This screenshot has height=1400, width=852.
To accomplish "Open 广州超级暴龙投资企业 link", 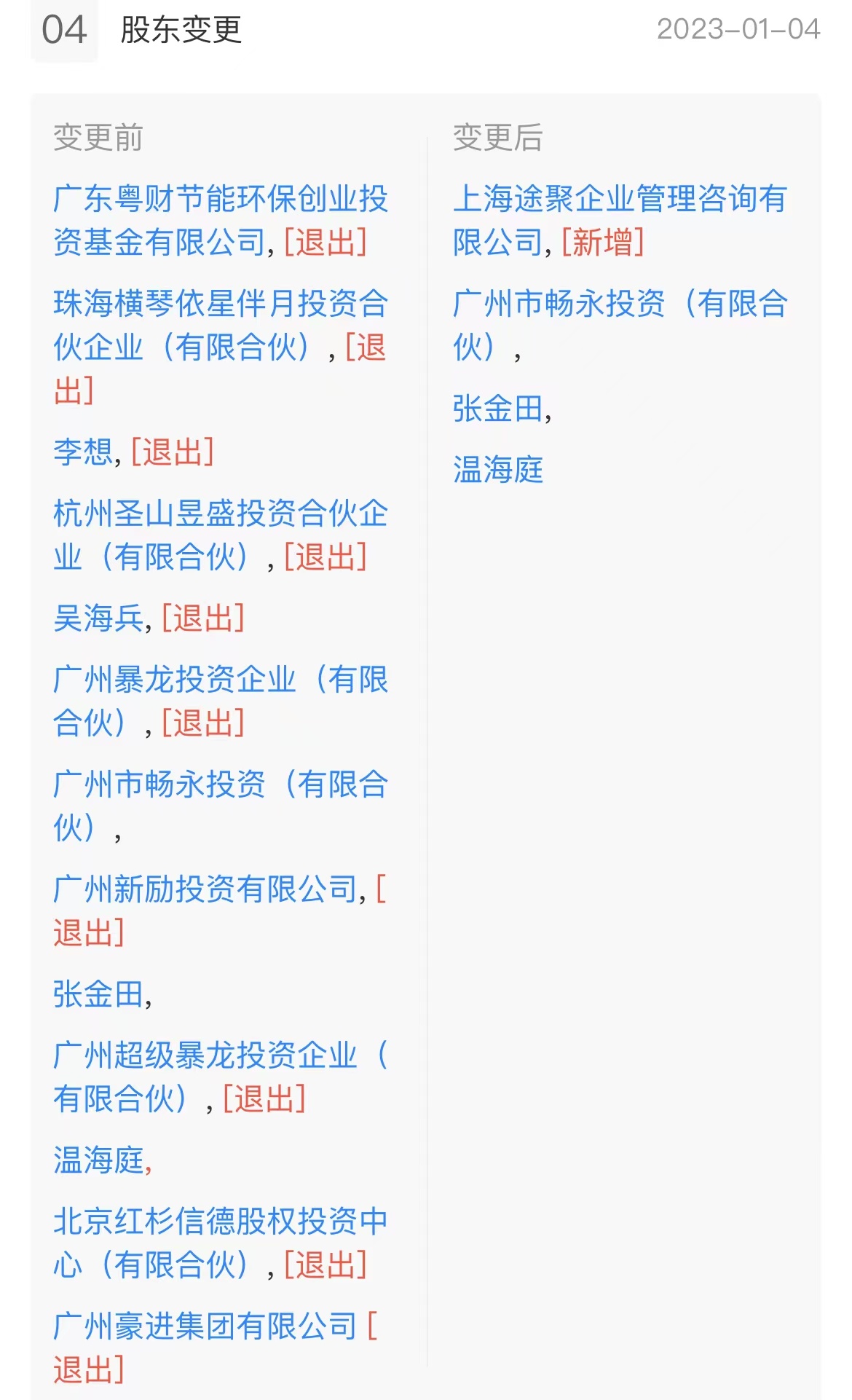I will click(221, 1077).
